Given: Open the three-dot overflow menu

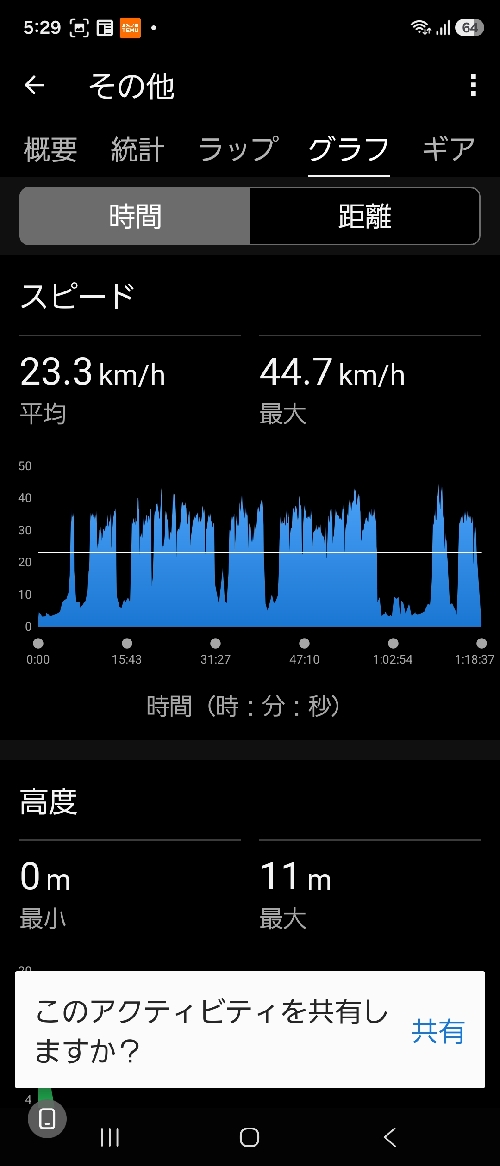Looking at the screenshot, I should [473, 86].
